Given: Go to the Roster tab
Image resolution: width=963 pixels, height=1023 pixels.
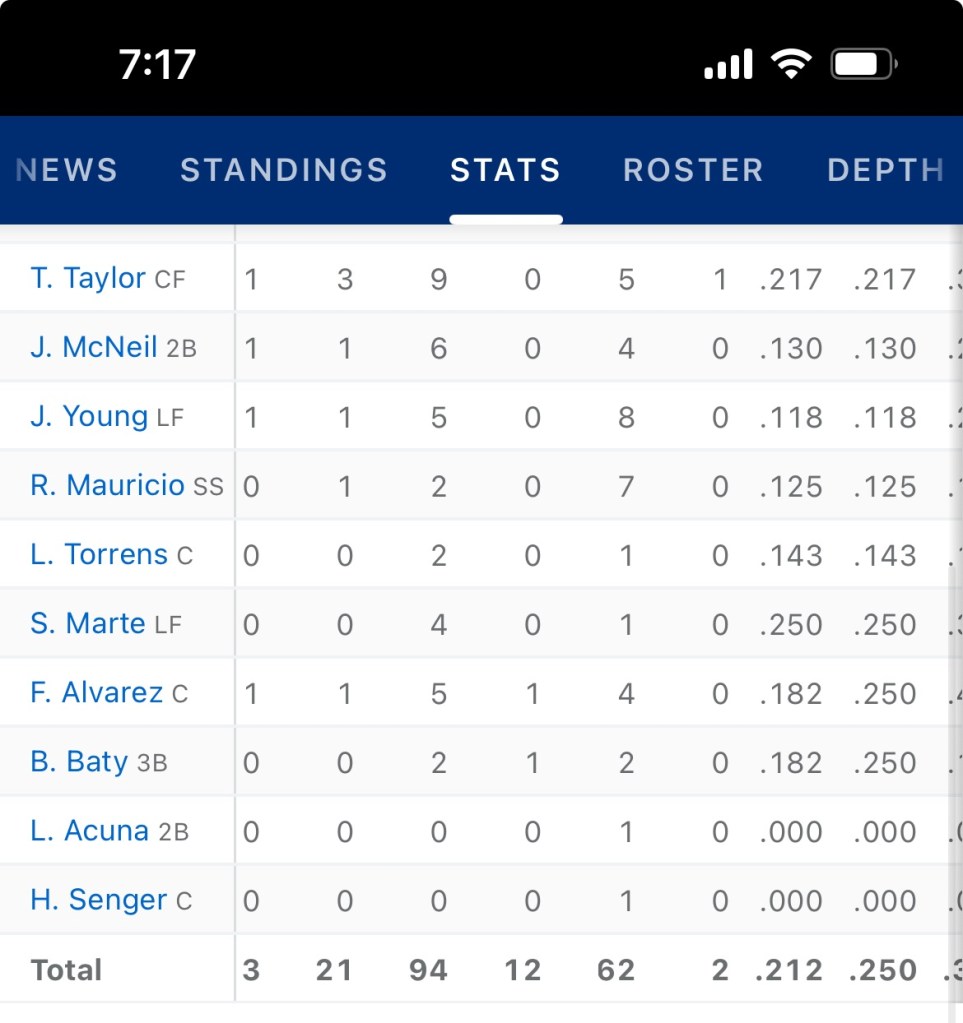Looking at the screenshot, I should click(693, 170).
